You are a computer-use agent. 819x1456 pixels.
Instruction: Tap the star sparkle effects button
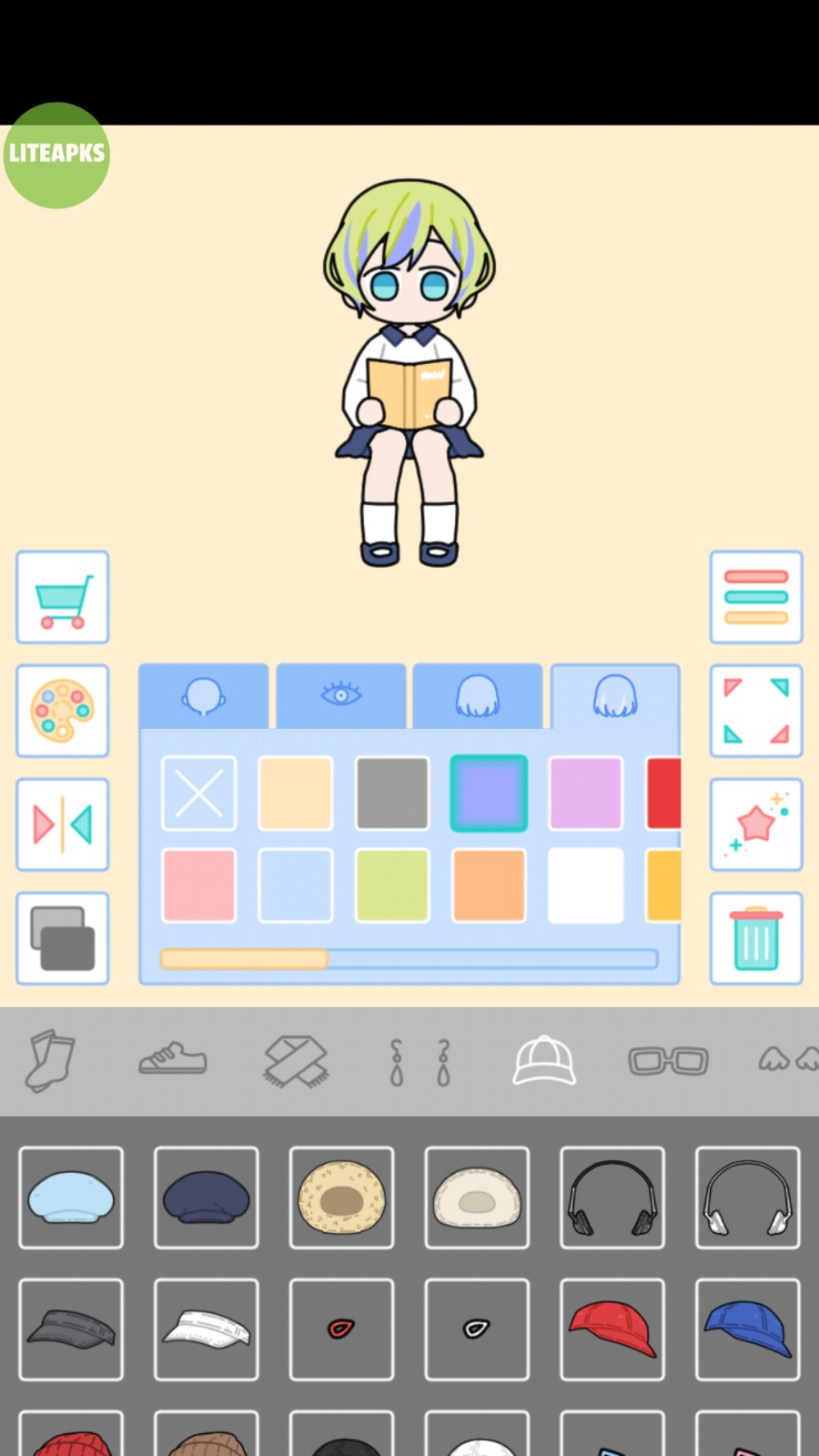tap(755, 824)
